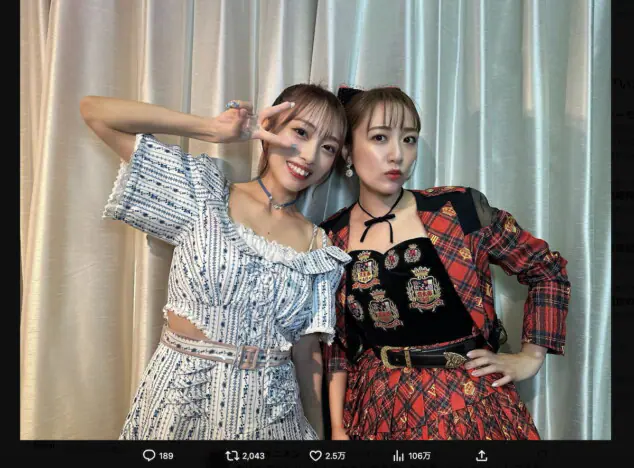The height and width of the screenshot is (468, 634).
Task: View post analytics showing 106万 views
Action: pyautogui.click(x=398, y=455)
